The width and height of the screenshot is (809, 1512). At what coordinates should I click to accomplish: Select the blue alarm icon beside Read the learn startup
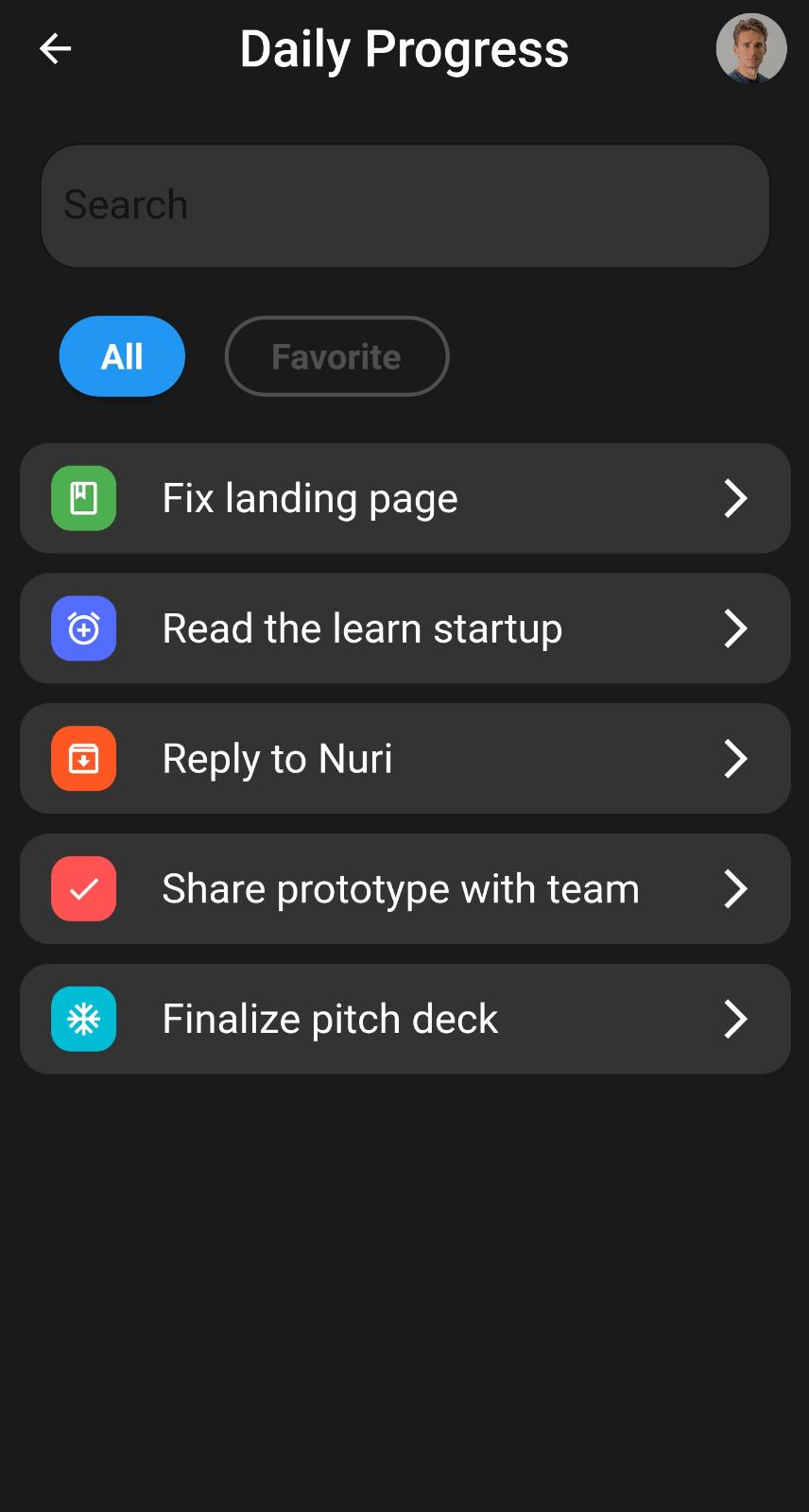point(83,628)
